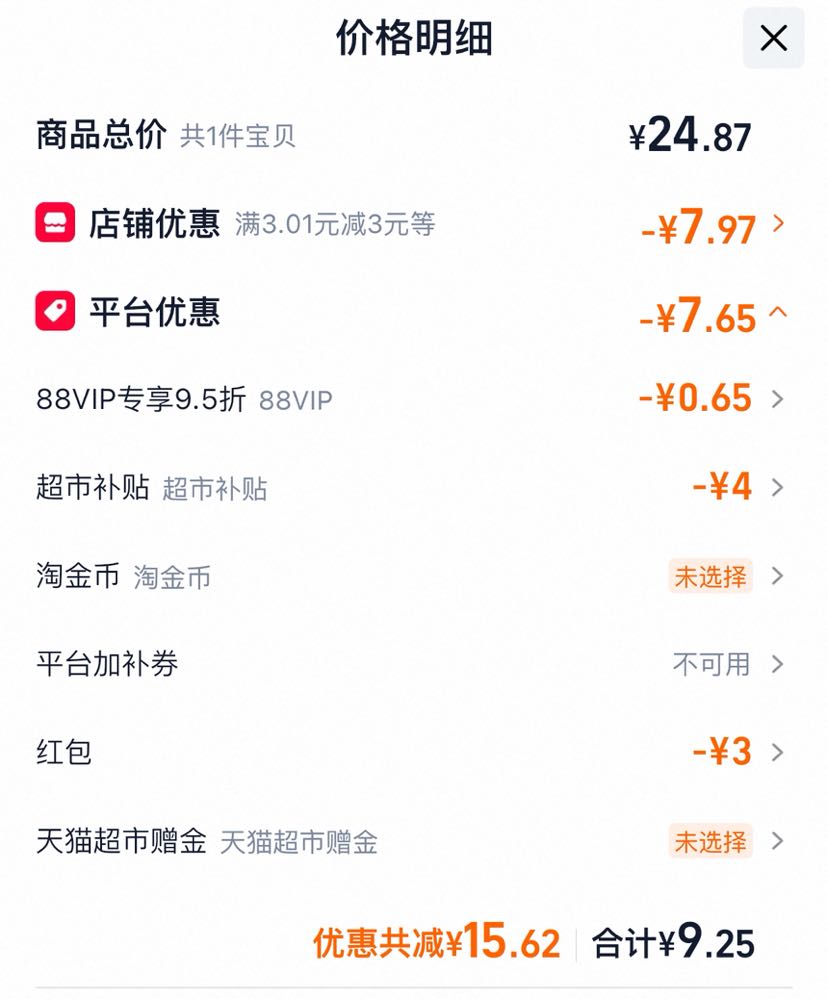Collapse the 平台优惠 section
The width and height of the screenshot is (828, 999).
(413, 313)
